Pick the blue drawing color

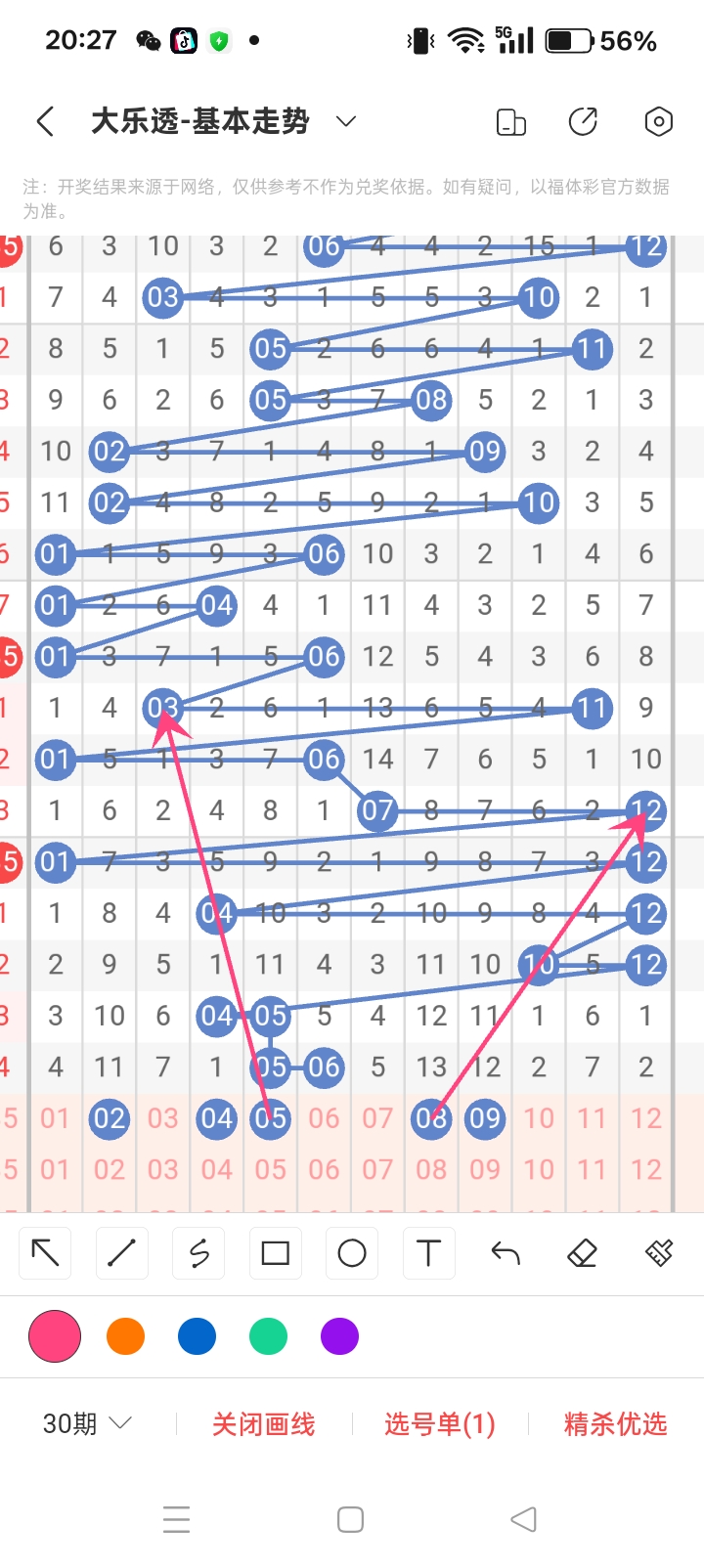(197, 1336)
